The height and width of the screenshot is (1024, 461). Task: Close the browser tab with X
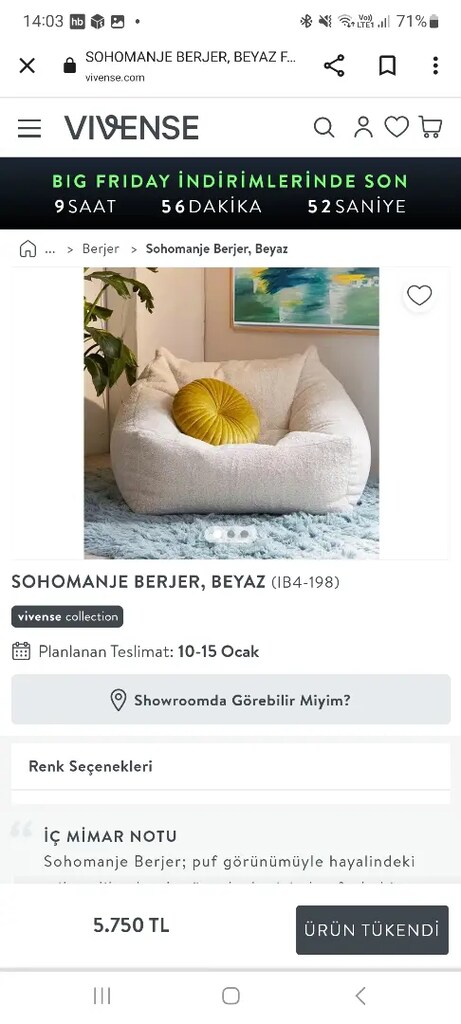click(x=27, y=65)
